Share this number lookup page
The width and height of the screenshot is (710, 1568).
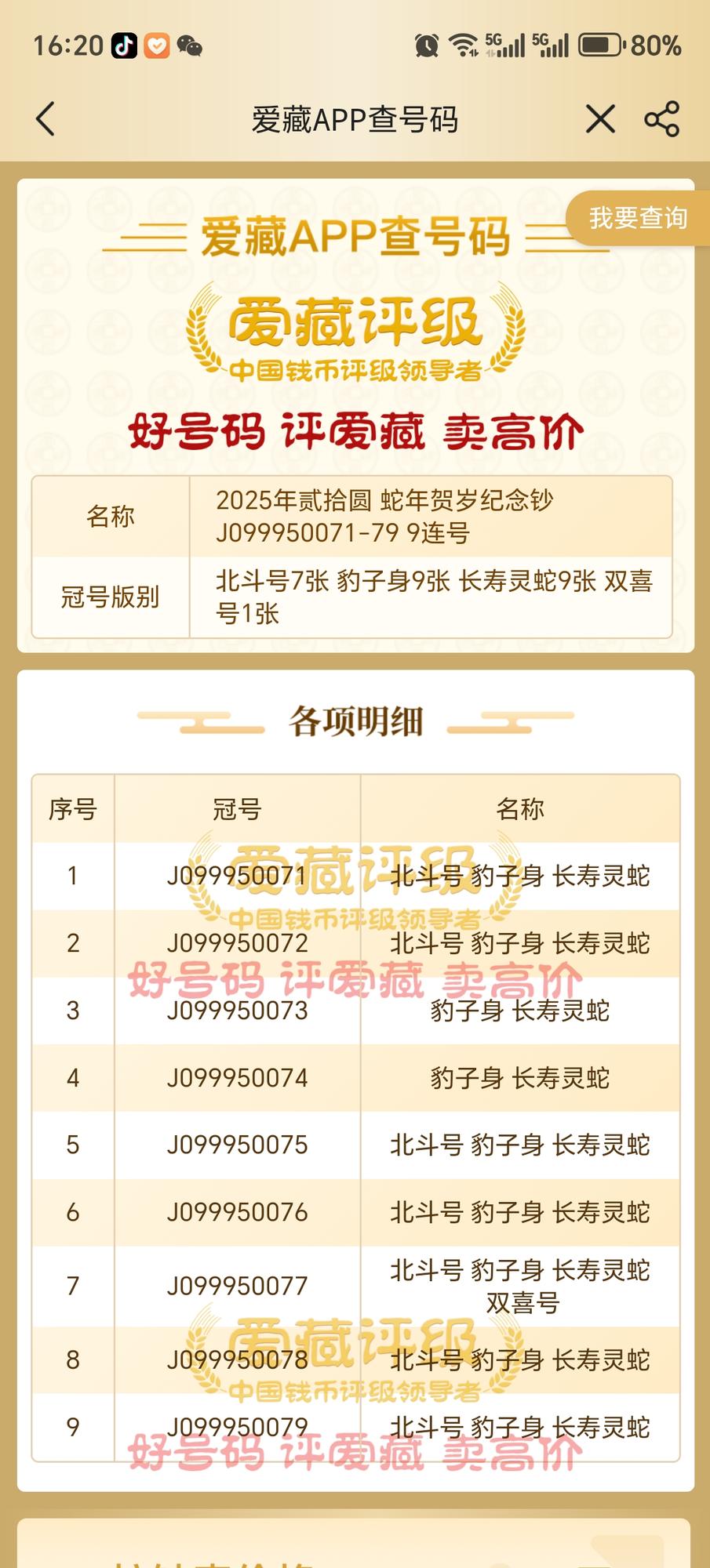661,119
